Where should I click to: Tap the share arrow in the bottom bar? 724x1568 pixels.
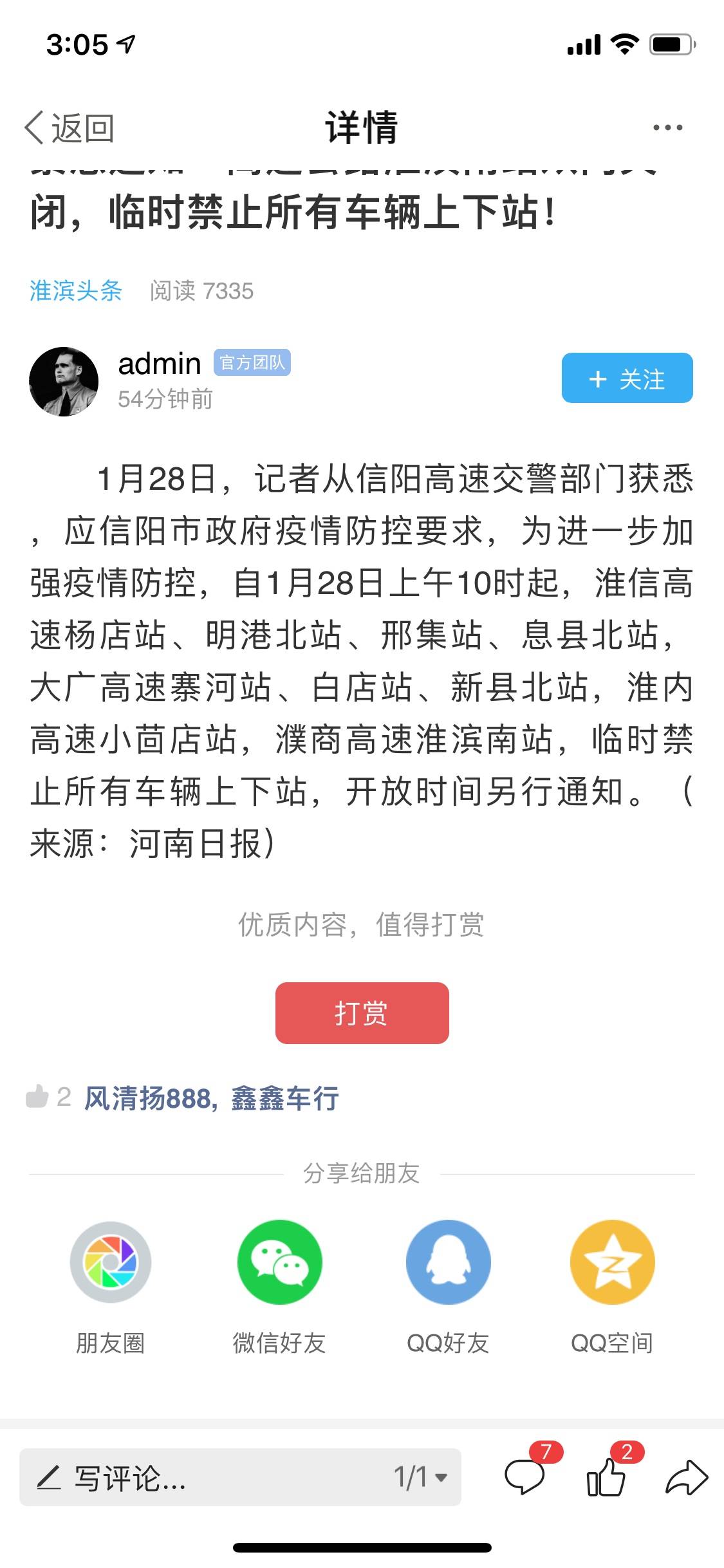pyautogui.click(x=687, y=1477)
